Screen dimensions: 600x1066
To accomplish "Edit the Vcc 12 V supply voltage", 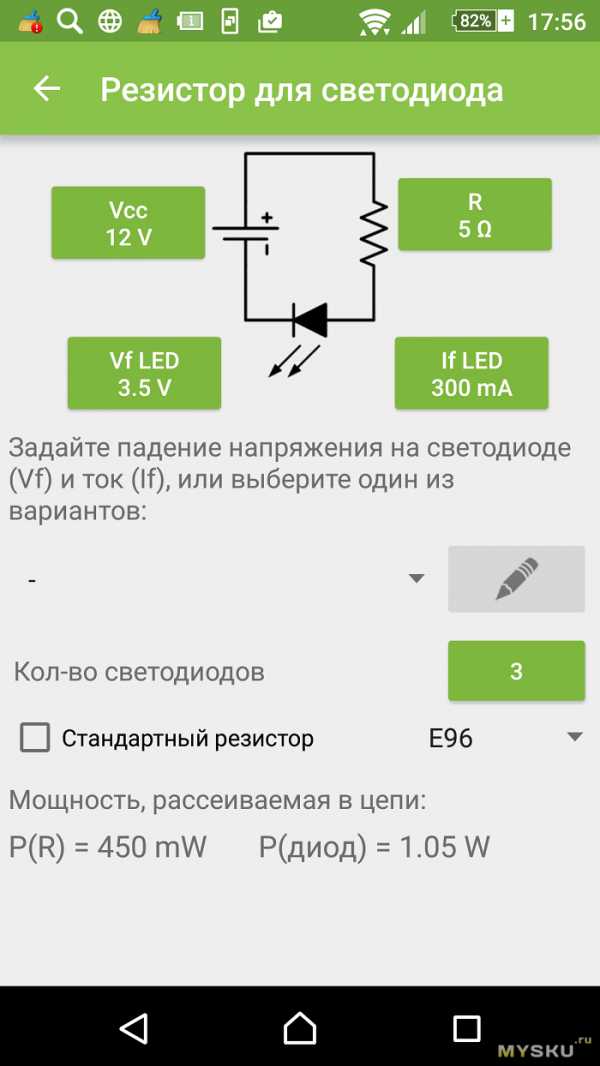I will tap(128, 223).
